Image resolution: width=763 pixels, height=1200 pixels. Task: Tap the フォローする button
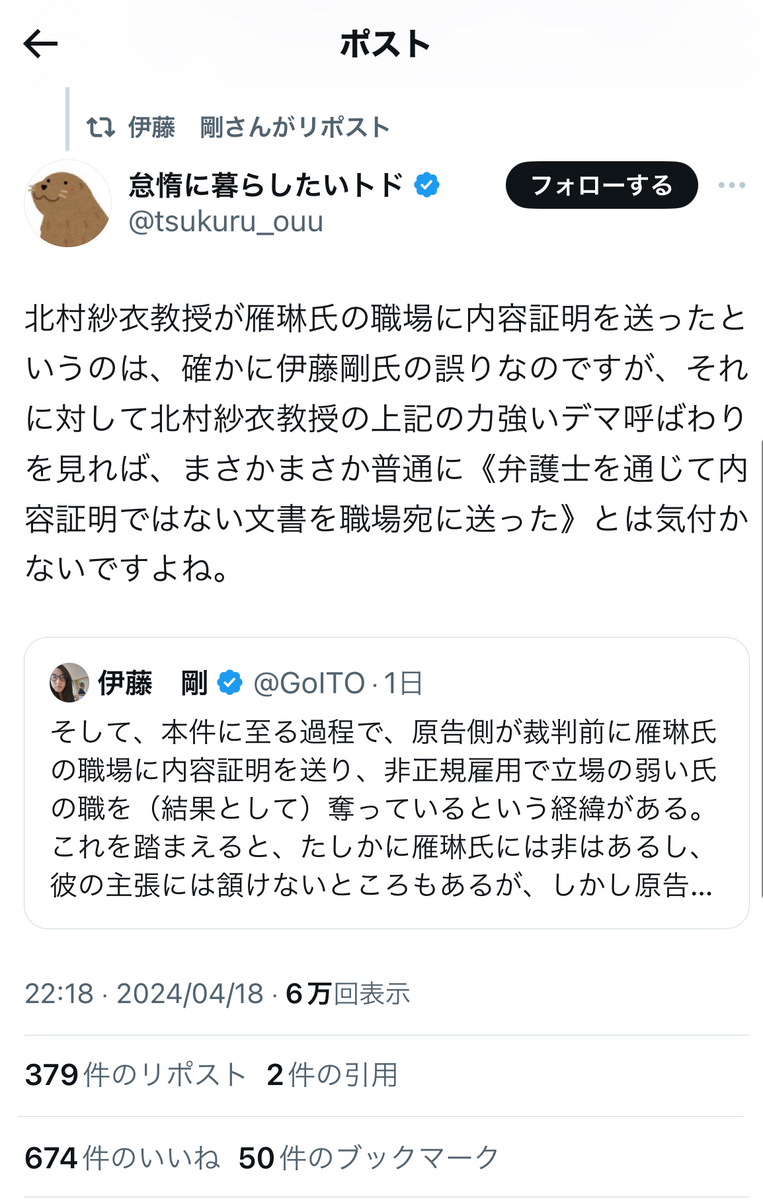601,185
